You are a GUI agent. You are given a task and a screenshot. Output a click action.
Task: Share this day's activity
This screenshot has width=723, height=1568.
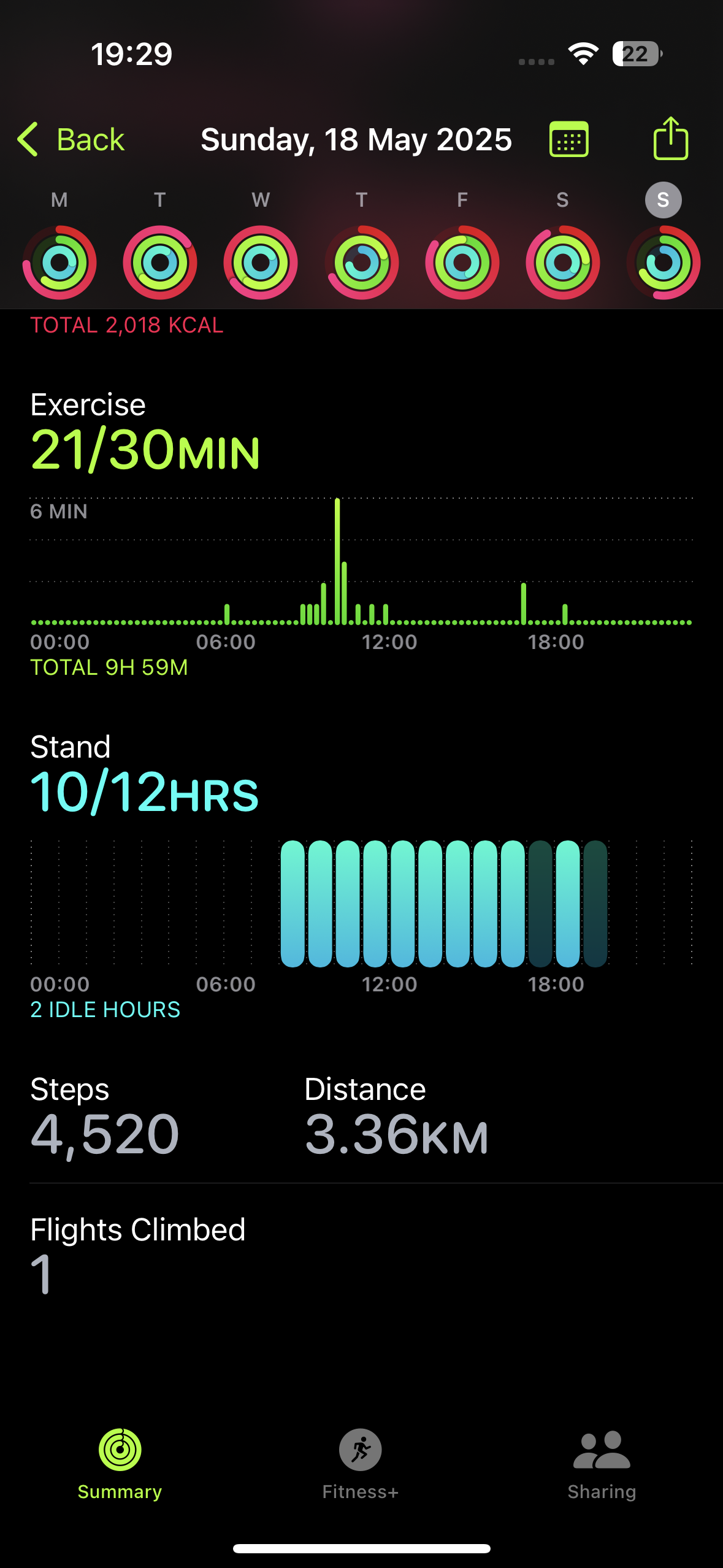(671, 139)
